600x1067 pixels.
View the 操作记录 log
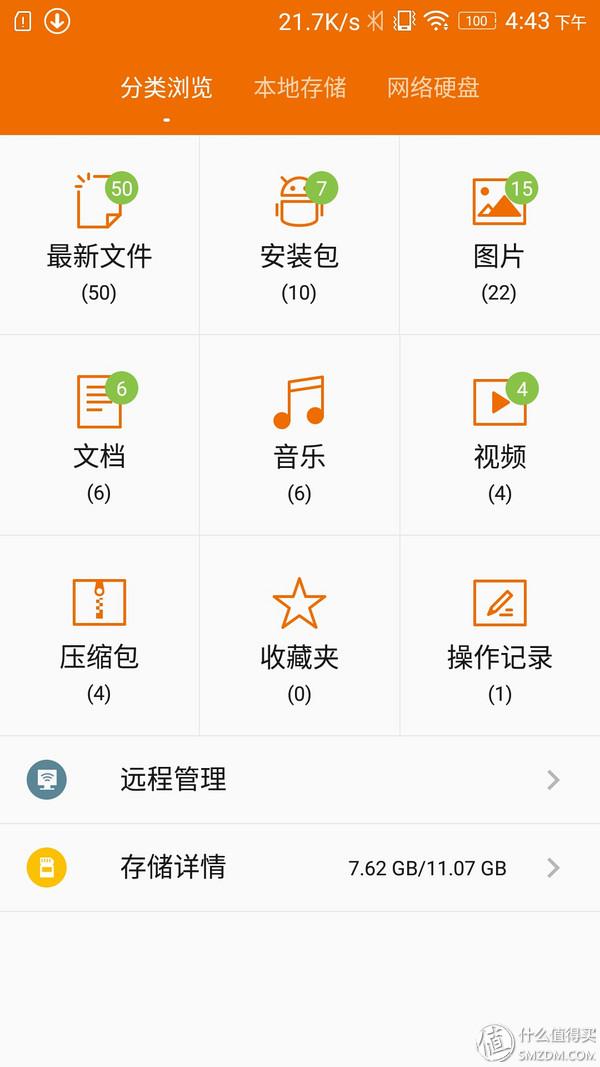point(499,636)
